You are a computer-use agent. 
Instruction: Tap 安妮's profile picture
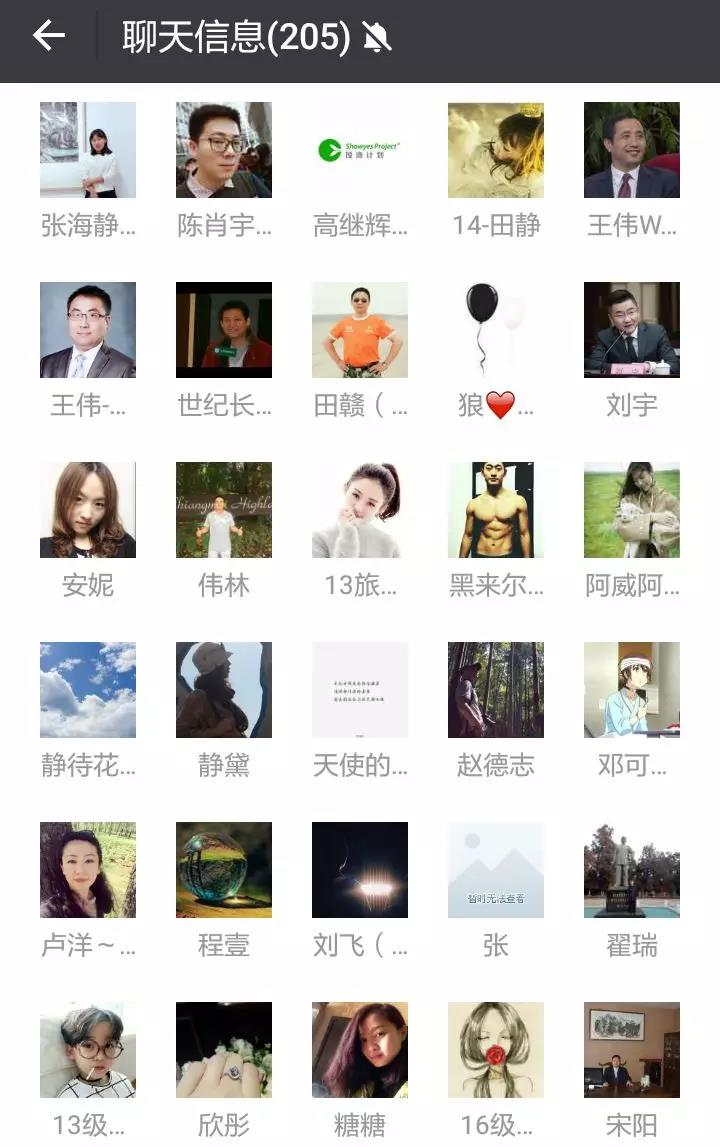click(x=86, y=510)
